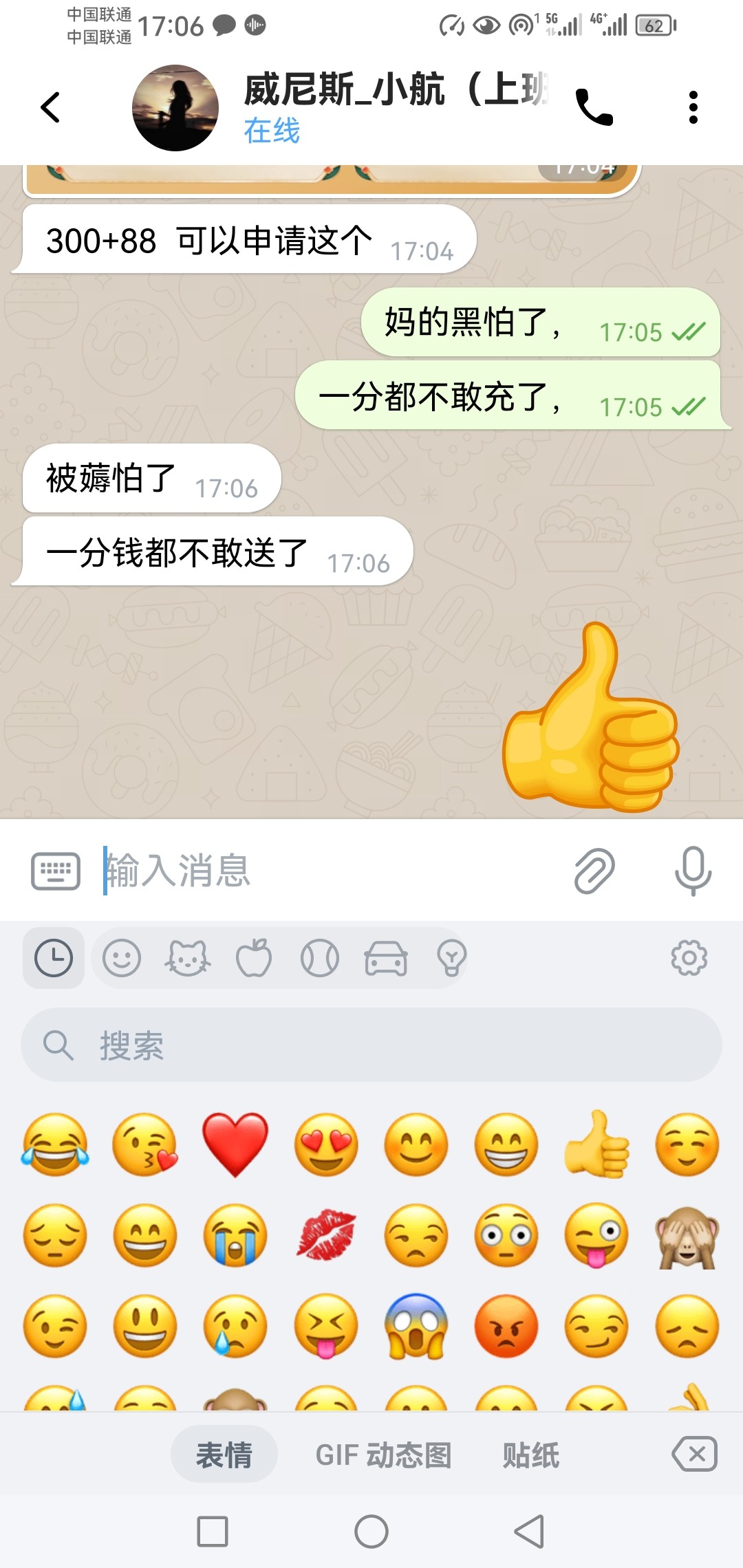Image resolution: width=743 pixels, height=1568 pixels.
Task: Switch to the animals emoji category
Action: [x=187, y=958]
